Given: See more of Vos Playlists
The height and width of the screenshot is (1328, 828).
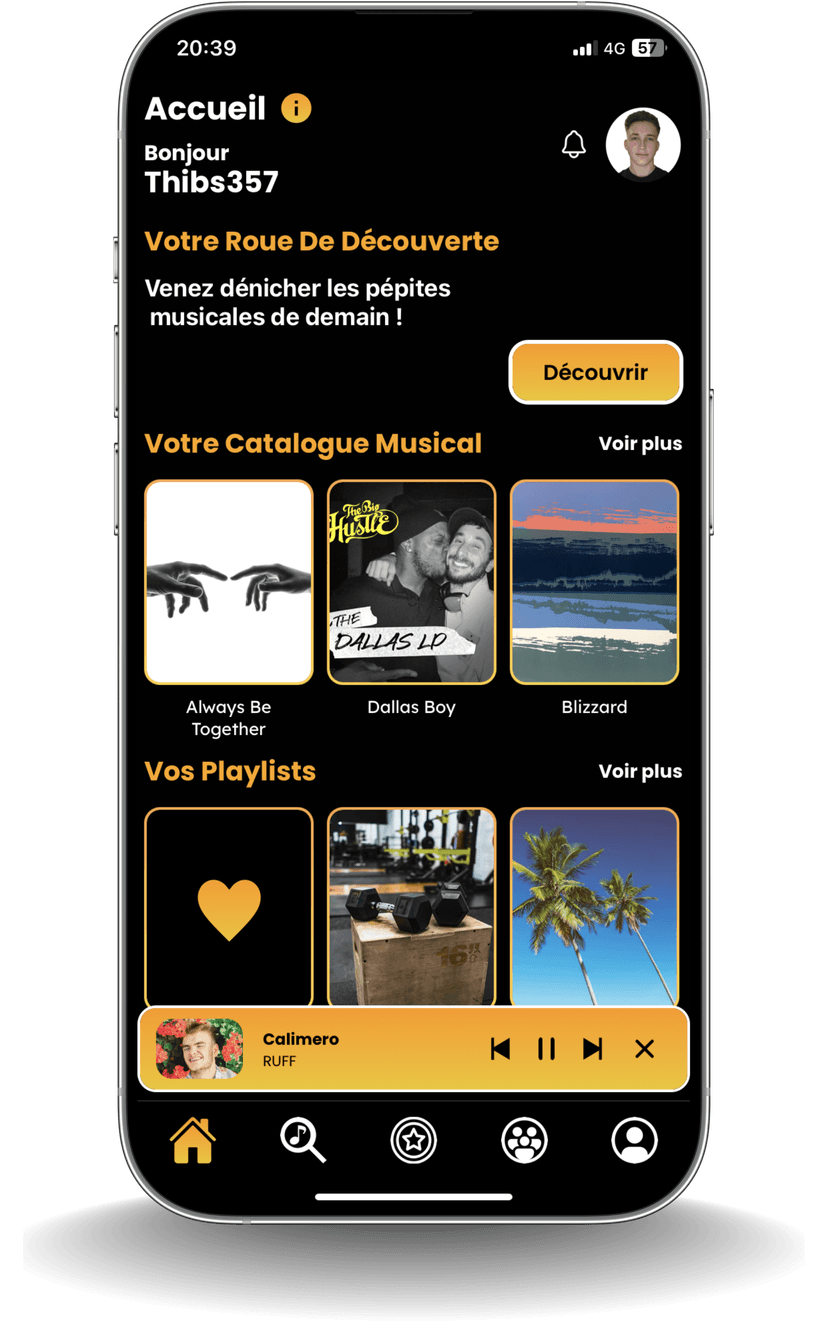Looking at the screenshot, I should [x=640, y=771].
